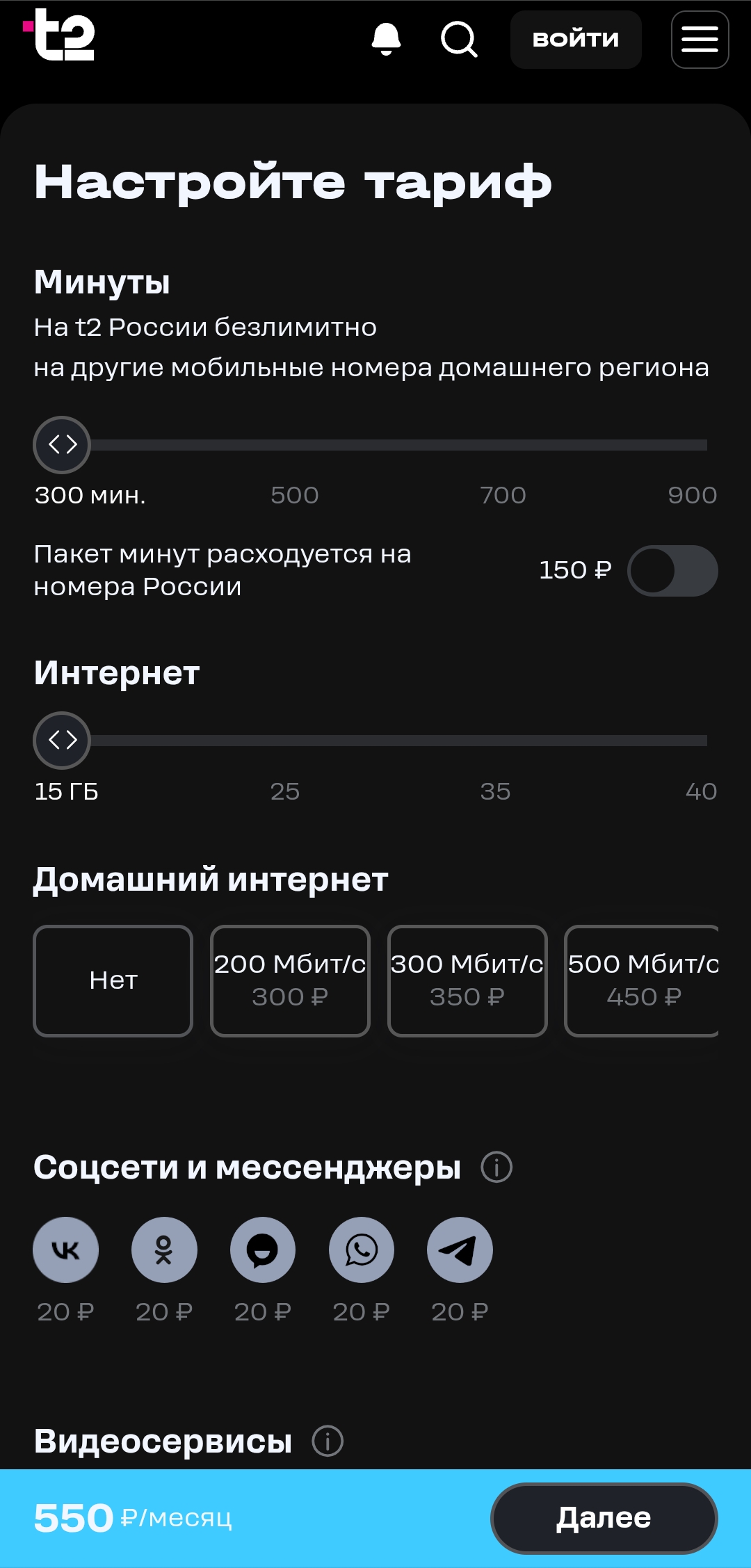Choose 300 Мбит/с home internet option
Screen dimensions: 751x1568
point(467,980)
